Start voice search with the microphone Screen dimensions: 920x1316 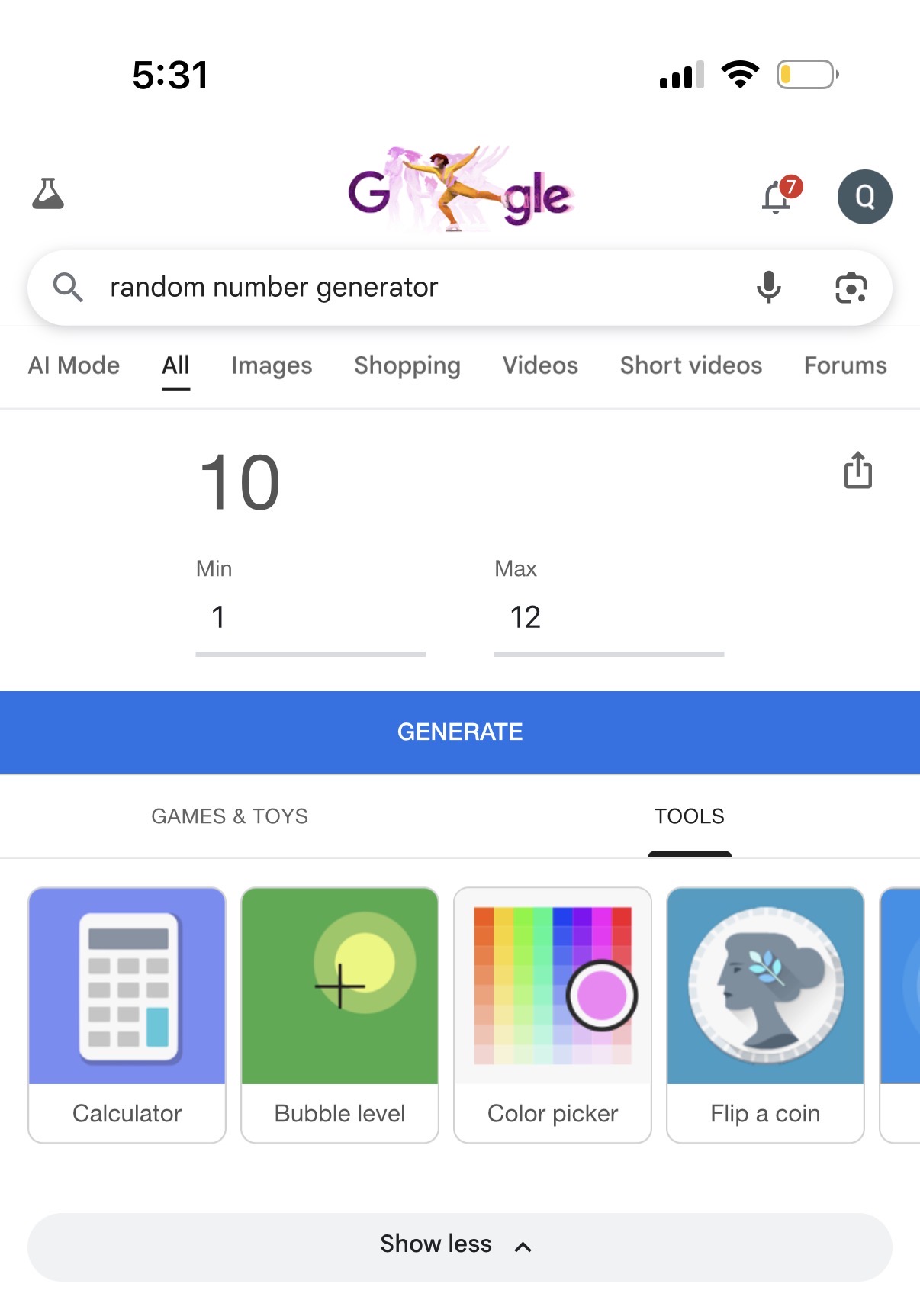[768, 288]
